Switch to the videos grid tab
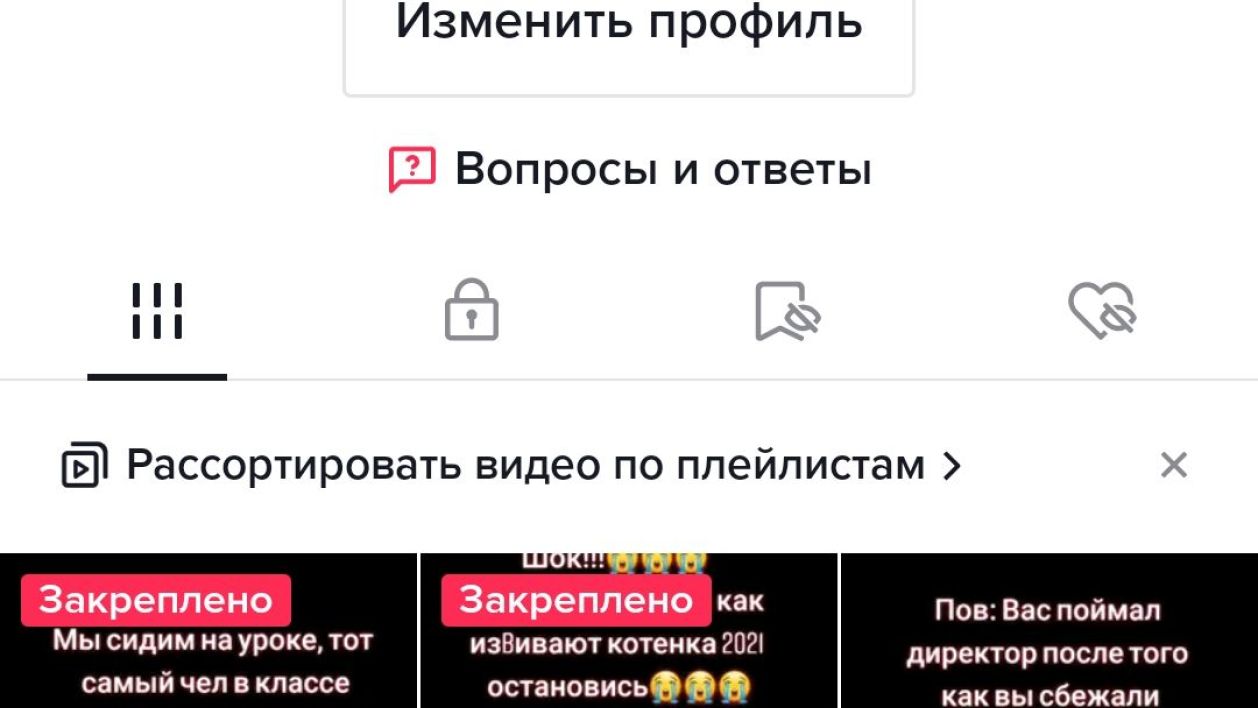The image size is (1258, 708). [x=157, y=311]
